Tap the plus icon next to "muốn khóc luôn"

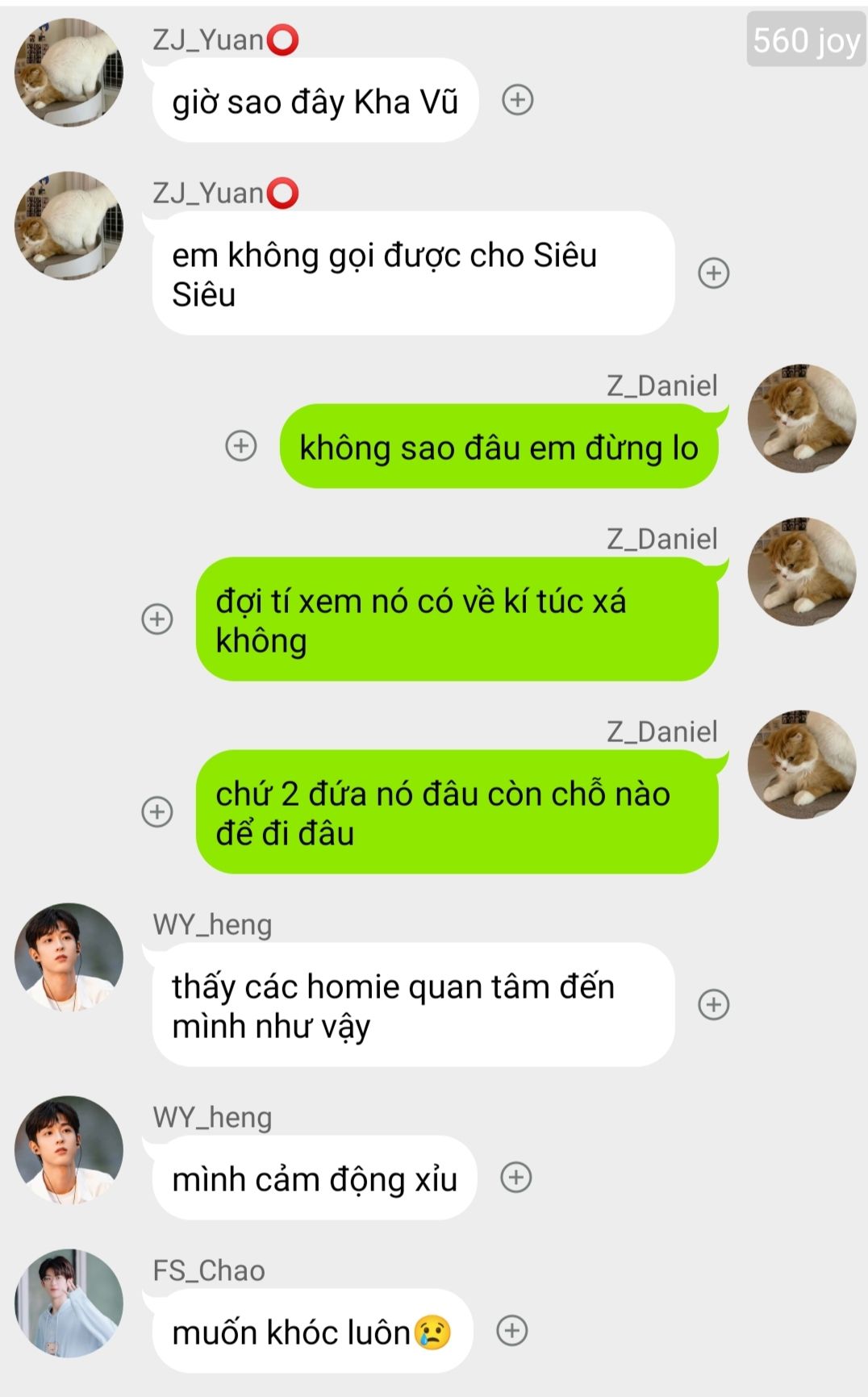(512, 1330)
